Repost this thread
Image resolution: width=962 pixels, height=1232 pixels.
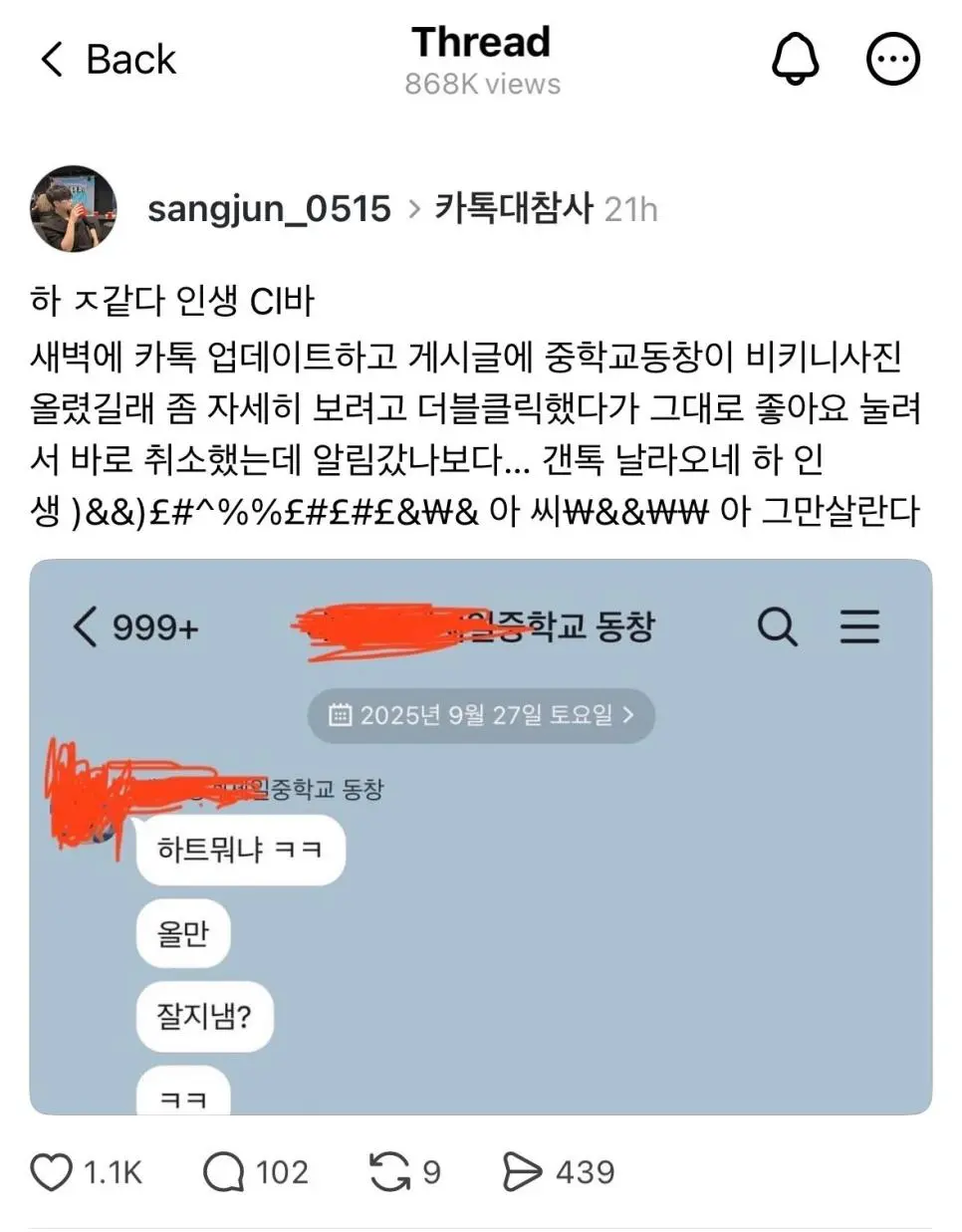pos(389,1172)
